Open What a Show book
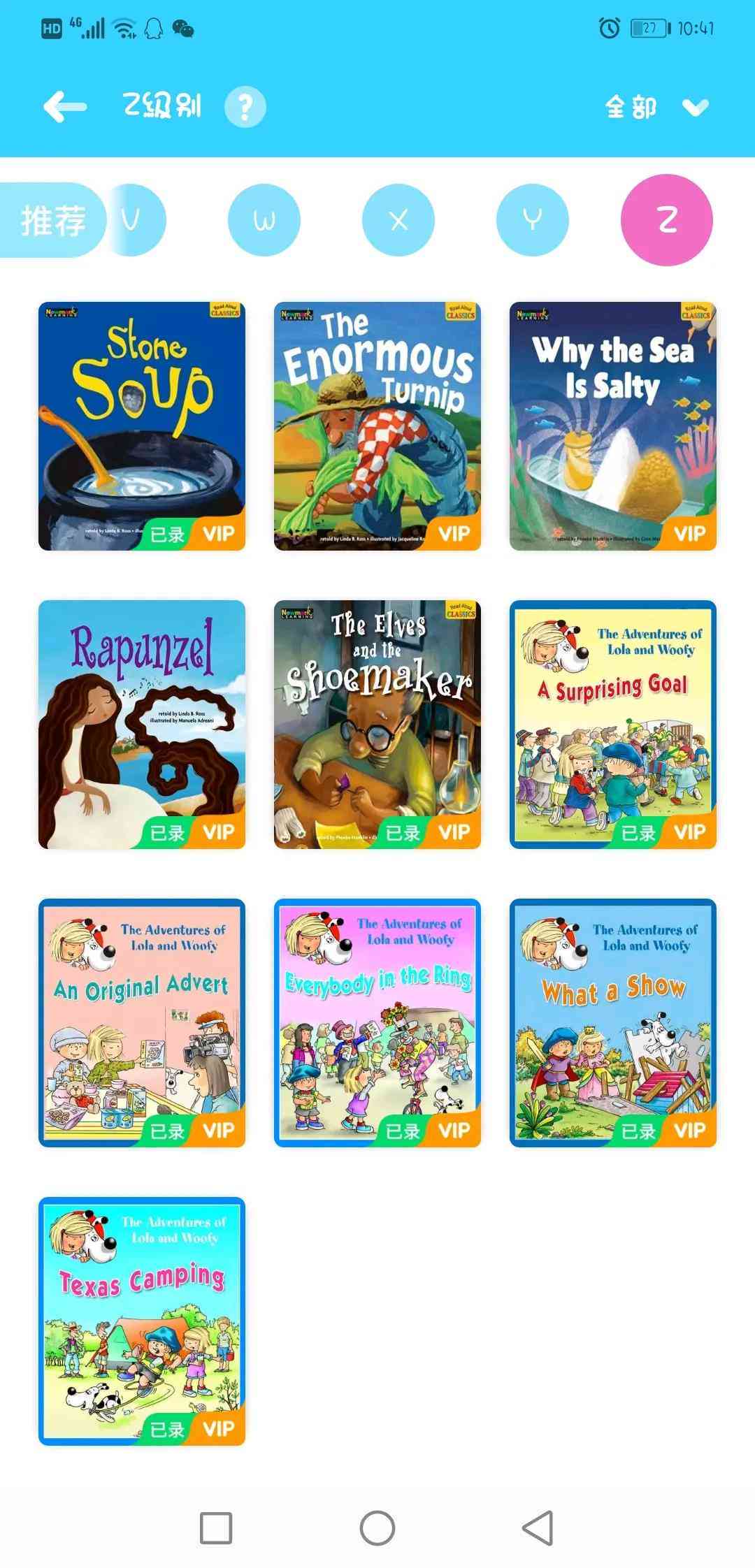Image resolution: width=755 pixels, height=1568 pixels. click(x=612, y=1022)
